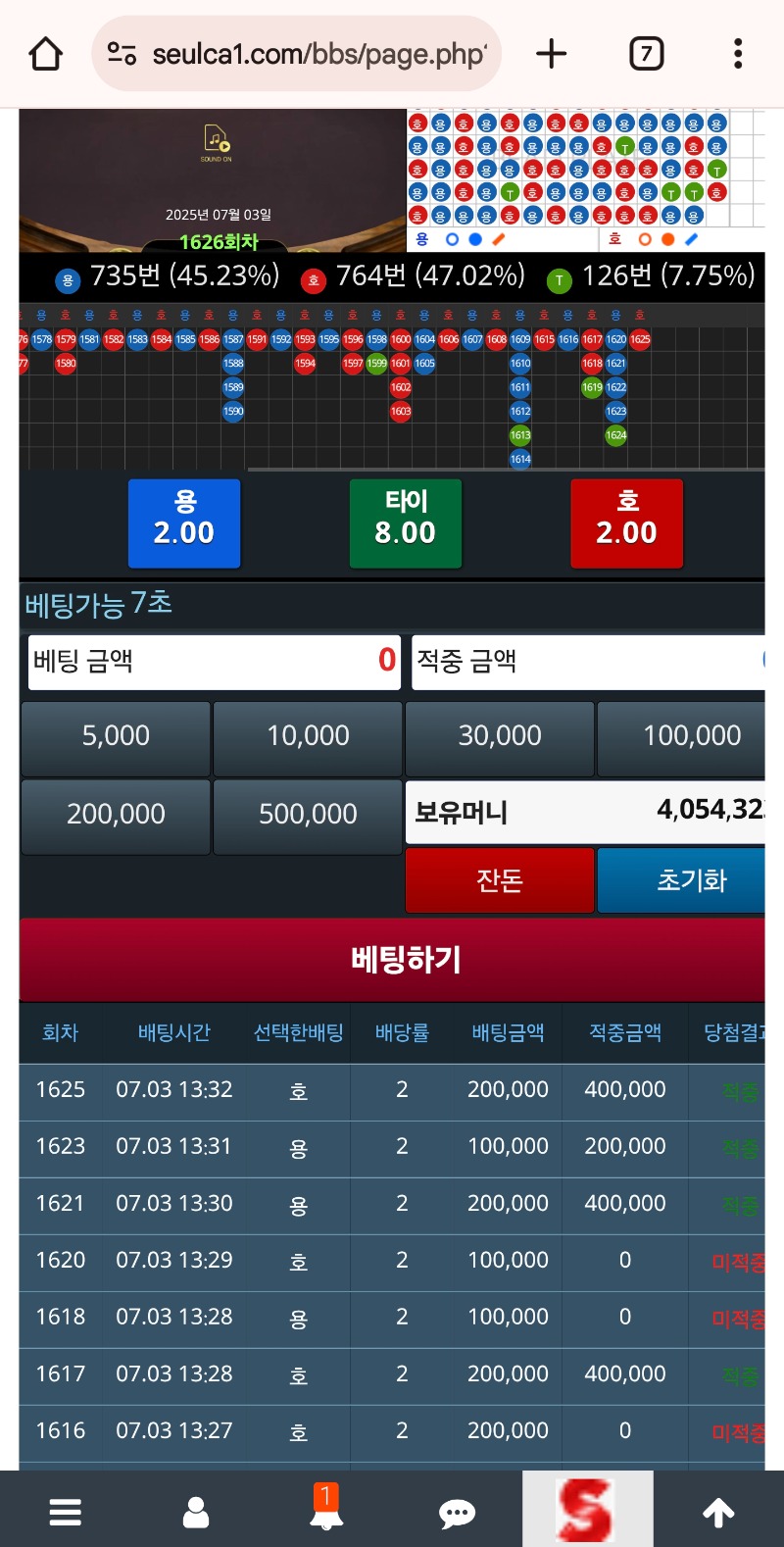784x1547 pixels.
Task: Tap the URL address bar
Action: (304, 54)
